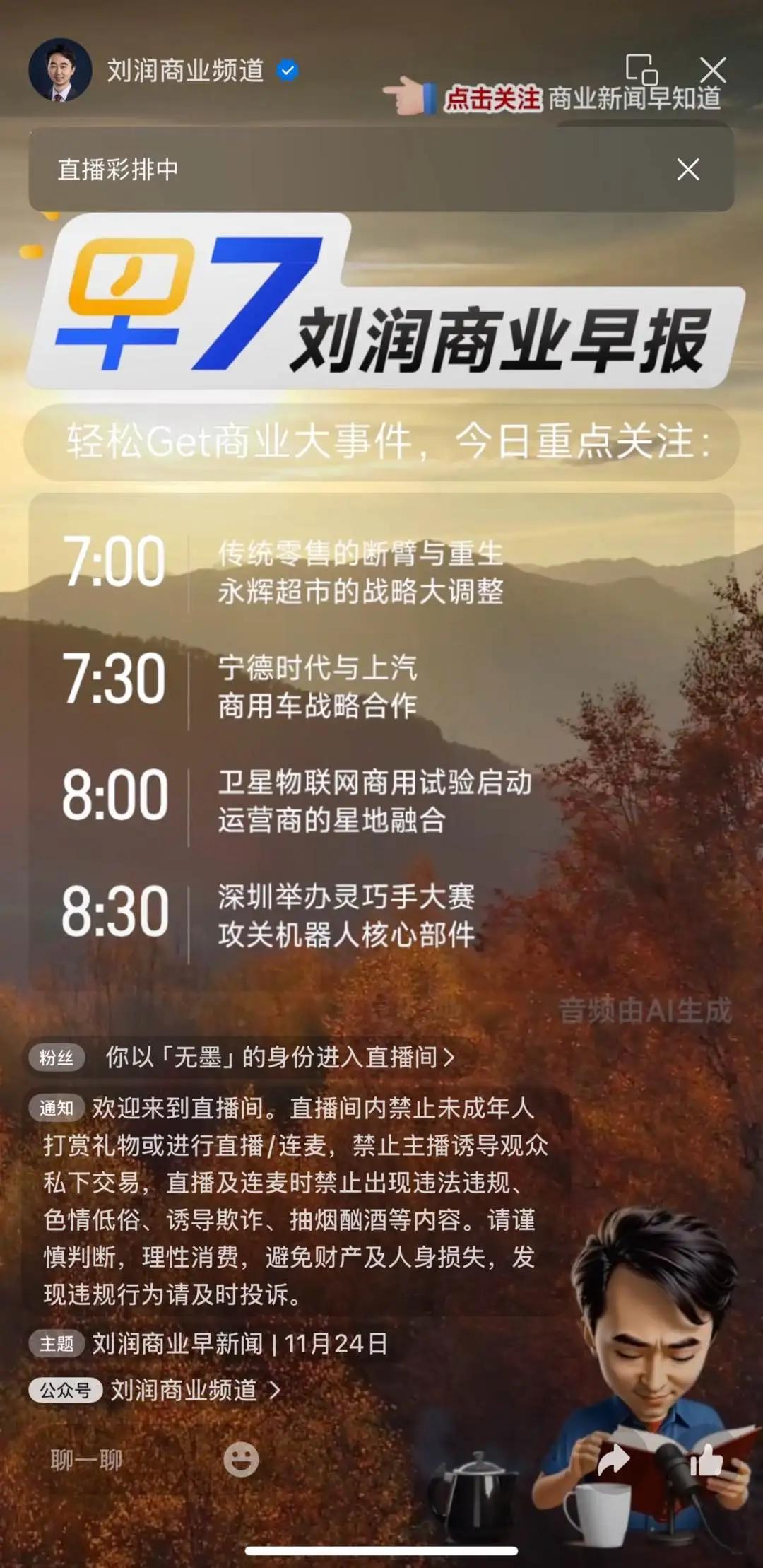Tap 刘润商业频道 channel name at top
The width and height of the screenshot is (763, 1568).
tap(185, 71)
